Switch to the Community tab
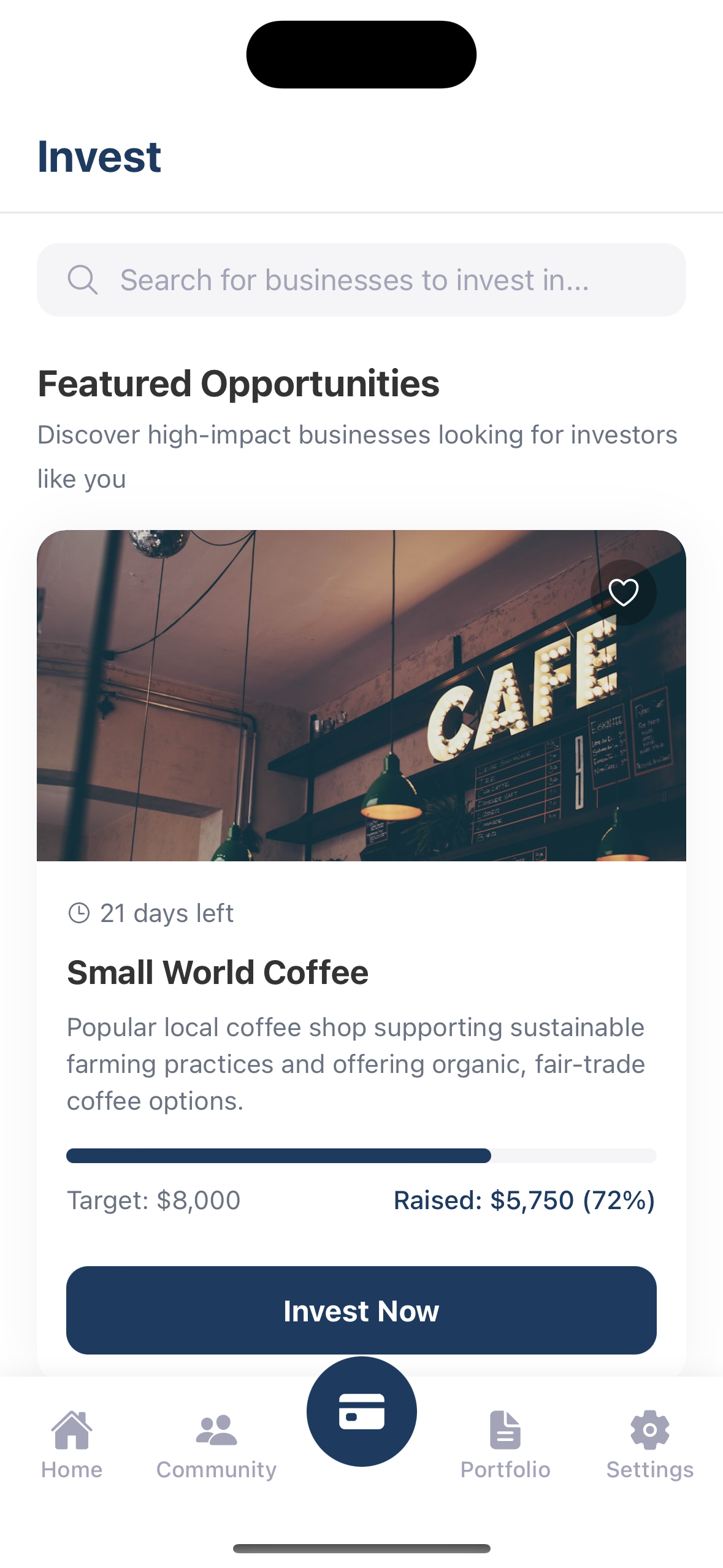Viewport: 723px width, 1568px height. tap(216, 1444)
